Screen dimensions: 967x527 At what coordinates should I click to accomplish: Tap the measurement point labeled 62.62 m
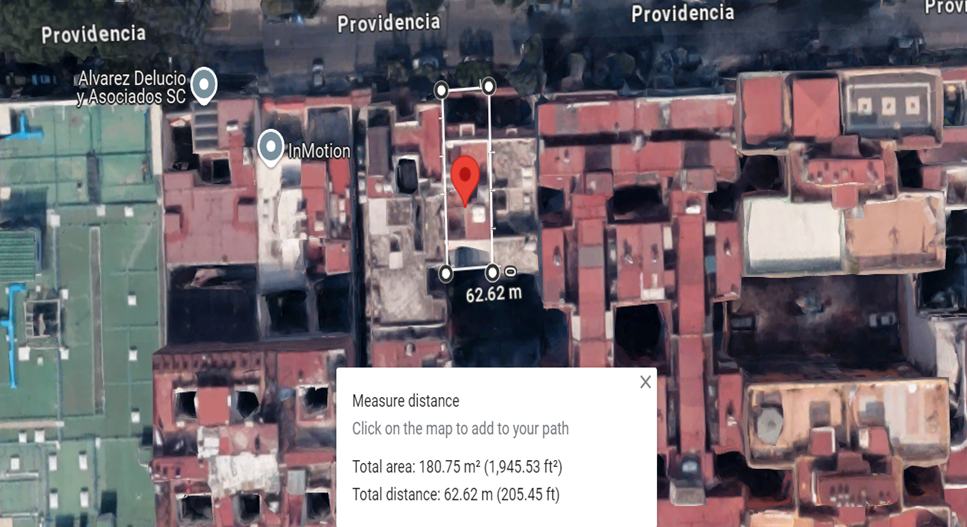[492, 272]
